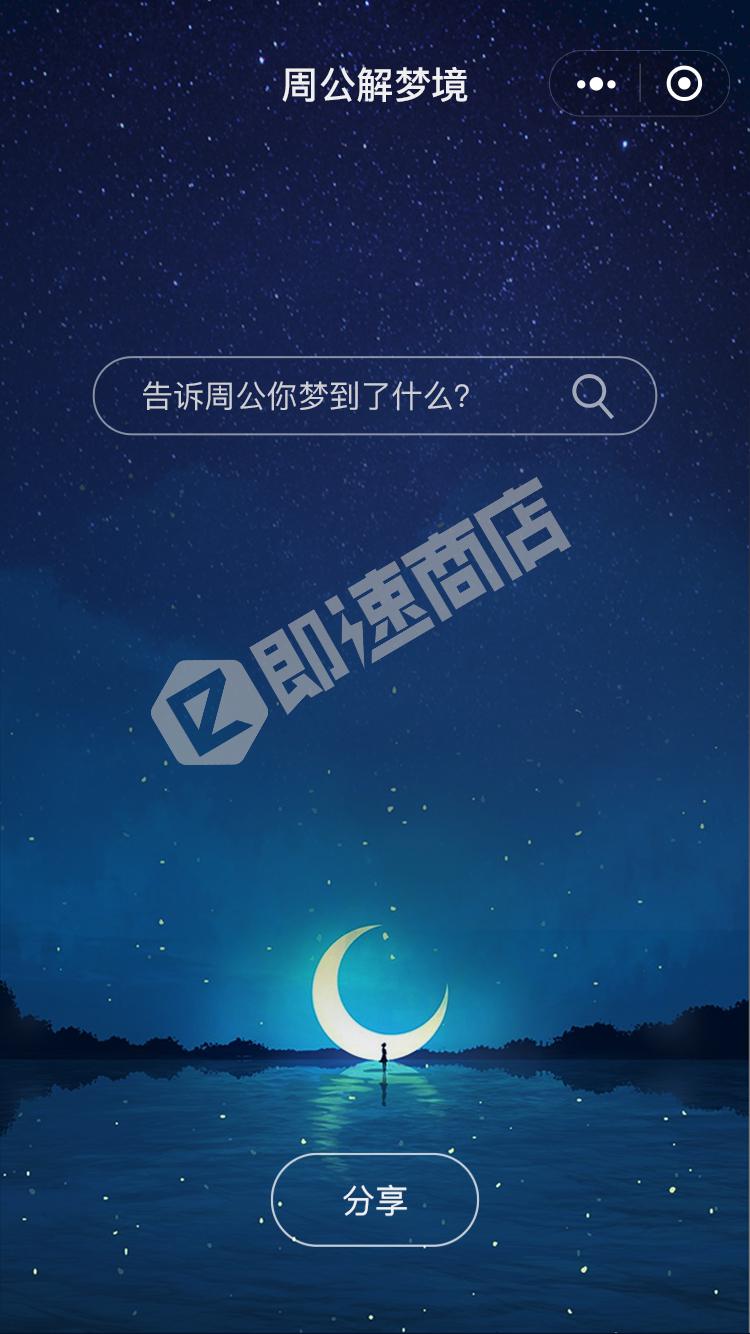Tap the dream search input field
750x1334 pixels.
click(x=330, y=396)
